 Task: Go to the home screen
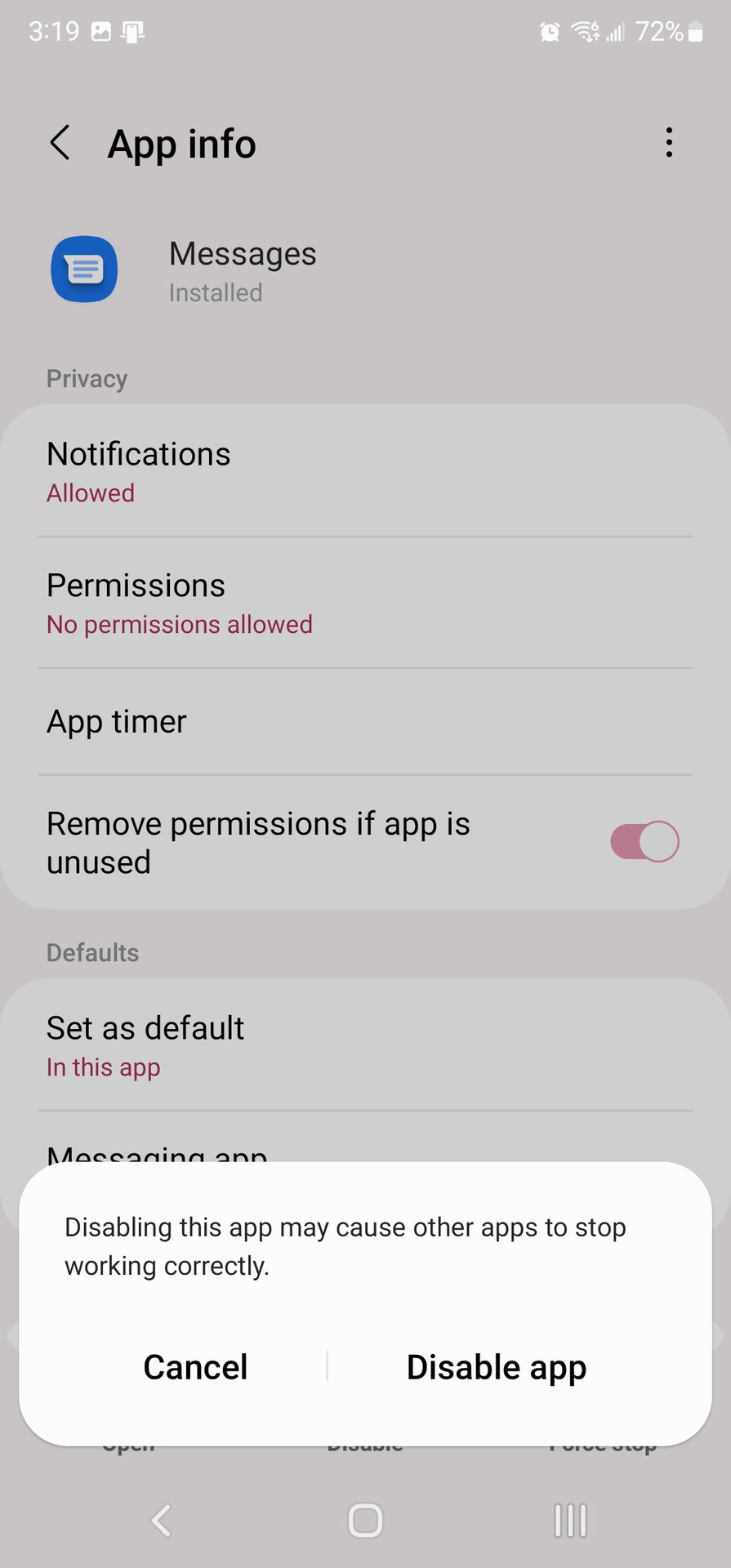(x=365, y=1520)
